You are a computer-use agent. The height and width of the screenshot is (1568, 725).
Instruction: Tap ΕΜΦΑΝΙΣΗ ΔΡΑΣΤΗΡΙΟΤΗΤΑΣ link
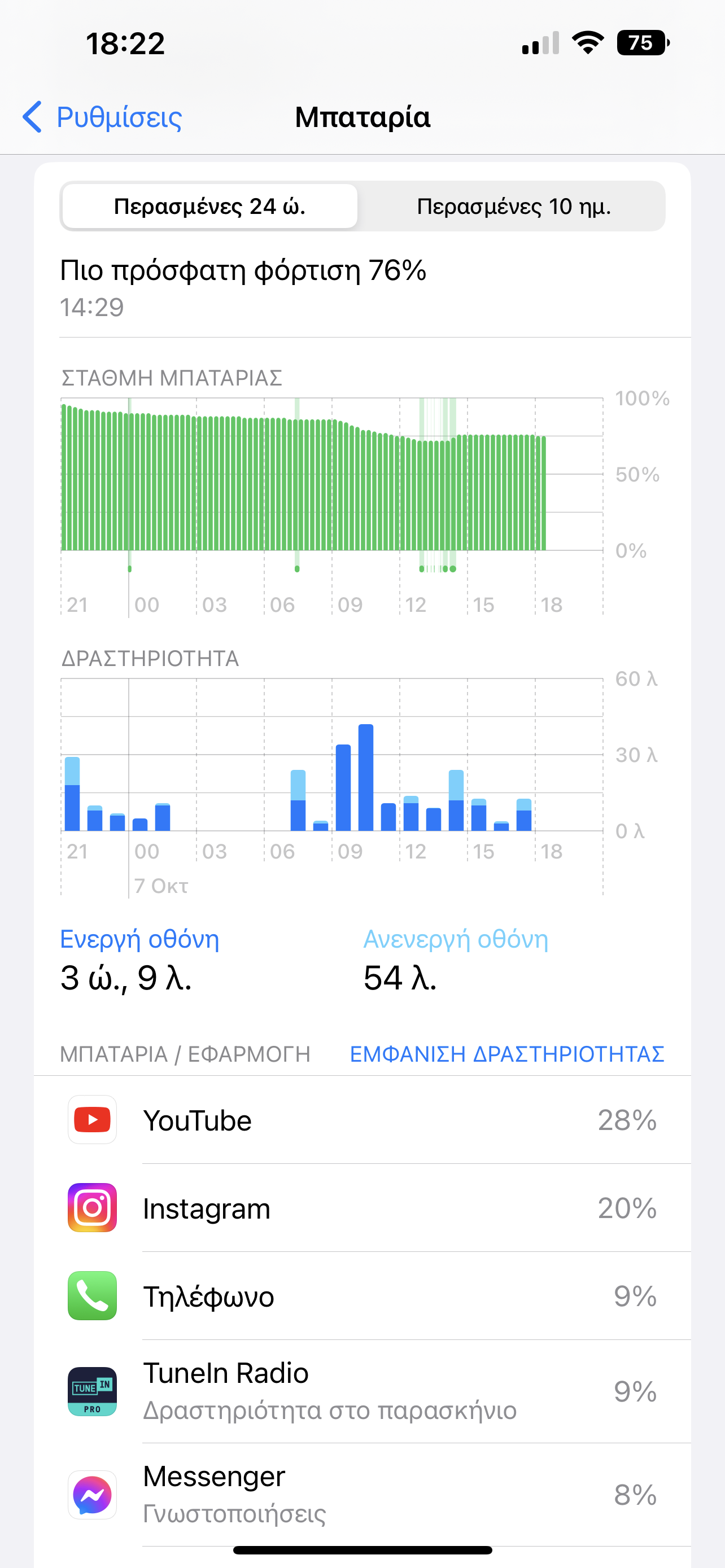pyautogui.click(x=506, y=1054)
